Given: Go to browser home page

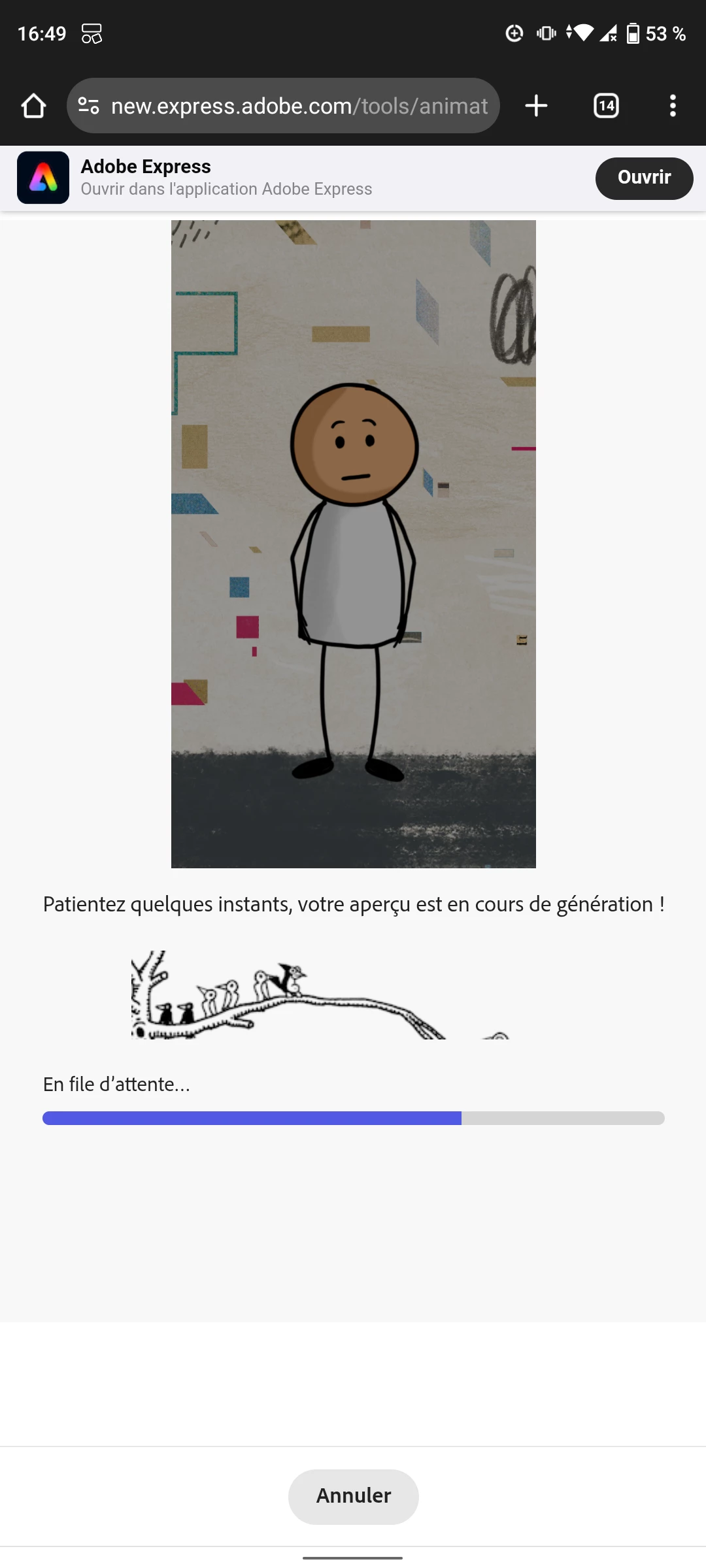Looking at the screenshot, I should coord(33,106).
